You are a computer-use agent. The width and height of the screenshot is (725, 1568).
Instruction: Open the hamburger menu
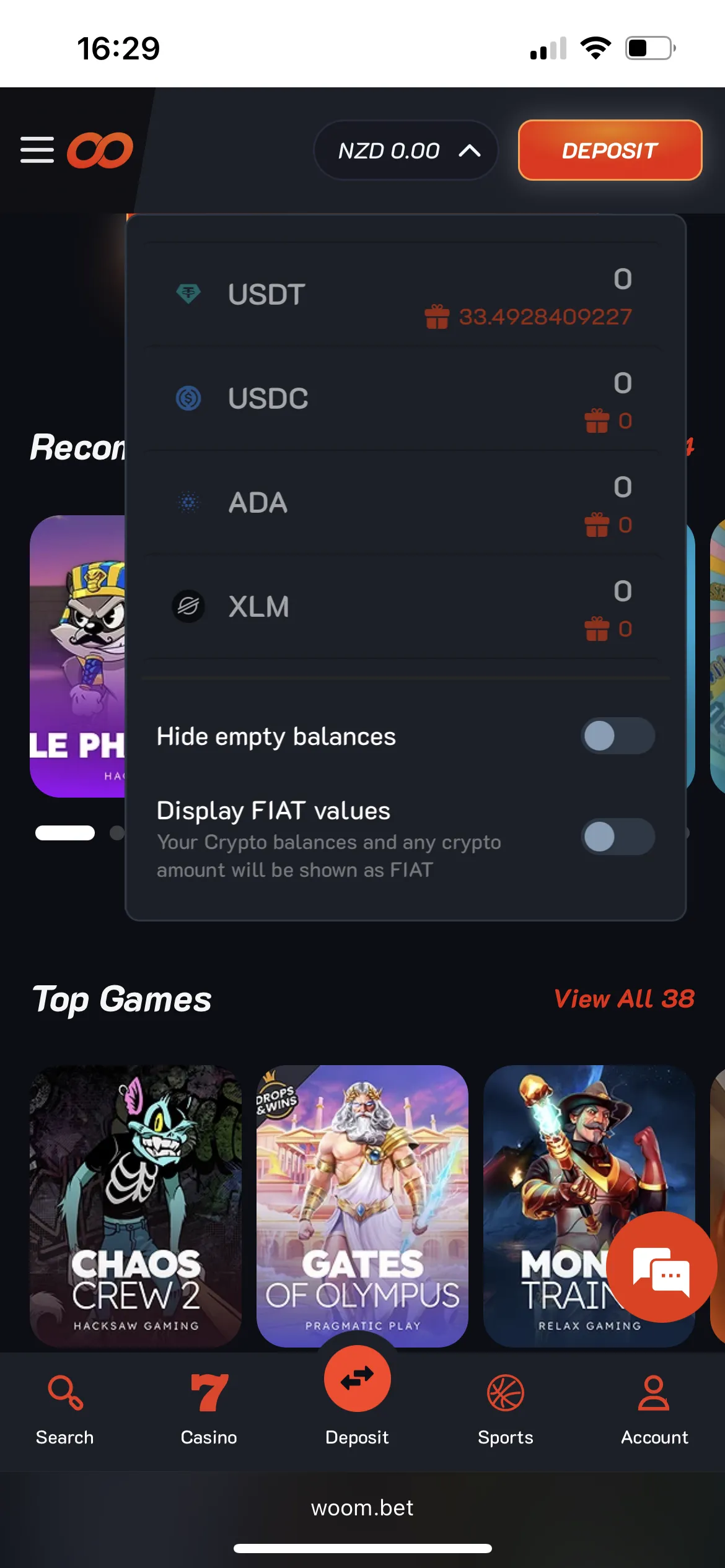[x=37, y=150]
